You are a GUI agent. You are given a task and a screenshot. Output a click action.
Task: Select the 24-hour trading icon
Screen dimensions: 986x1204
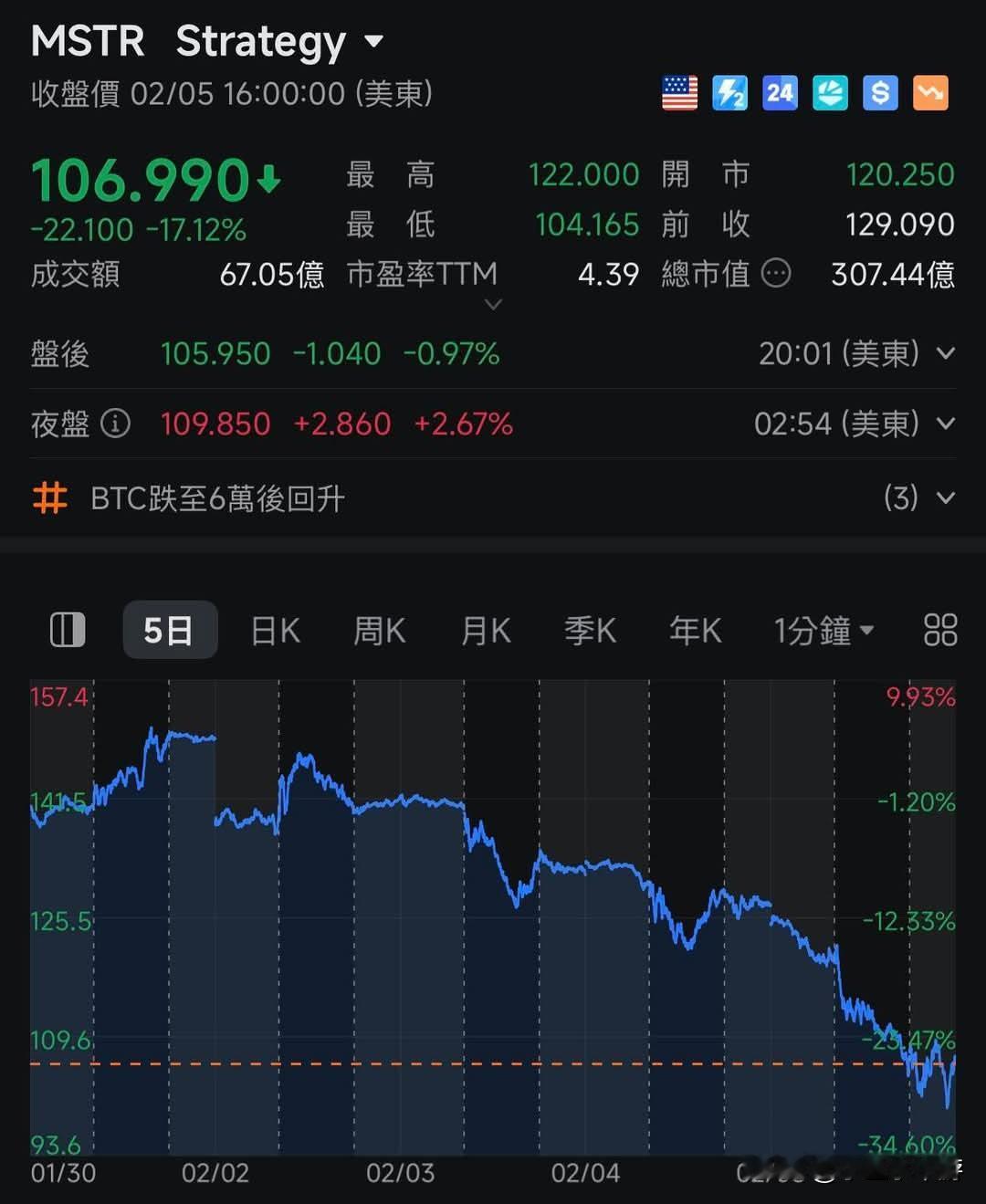tap(780, 92)
